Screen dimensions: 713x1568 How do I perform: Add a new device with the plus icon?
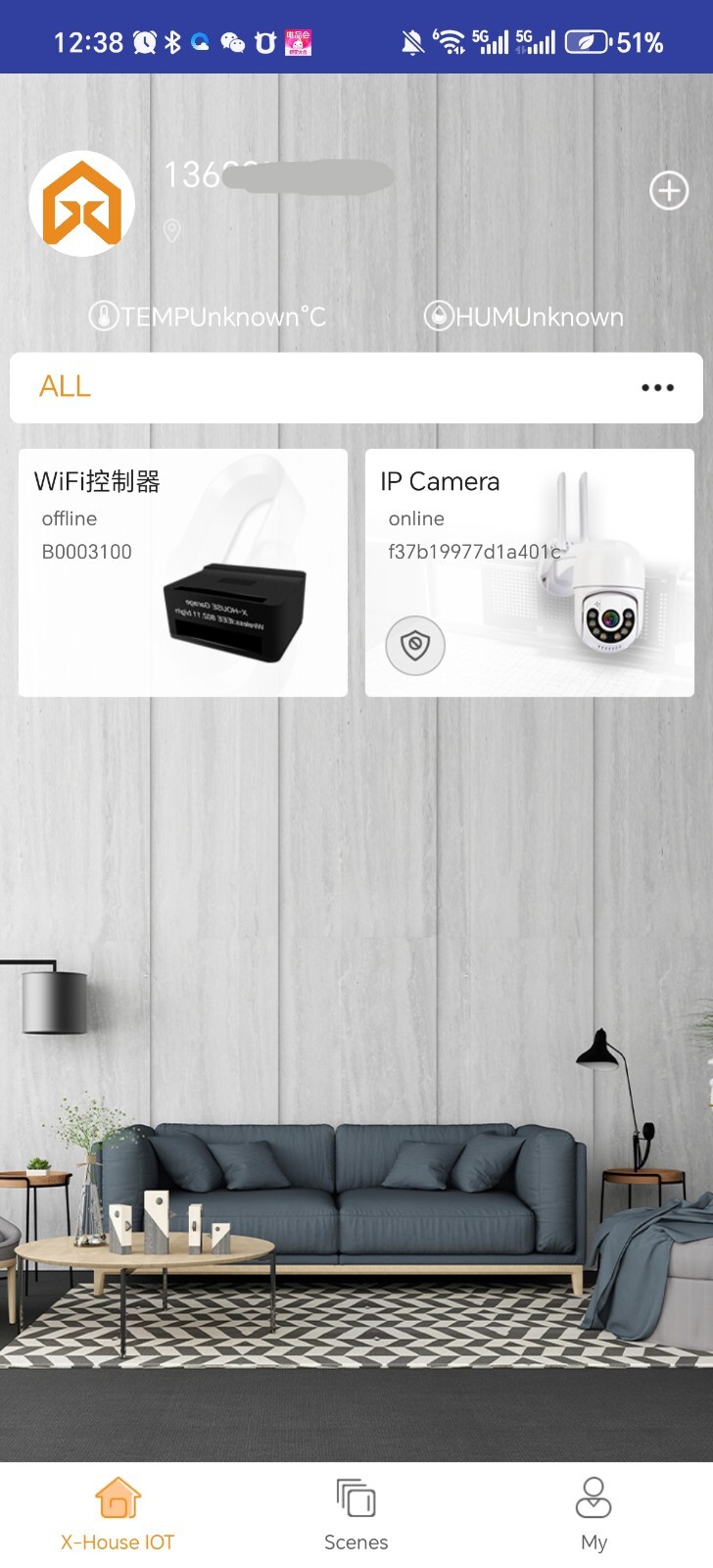669,190
